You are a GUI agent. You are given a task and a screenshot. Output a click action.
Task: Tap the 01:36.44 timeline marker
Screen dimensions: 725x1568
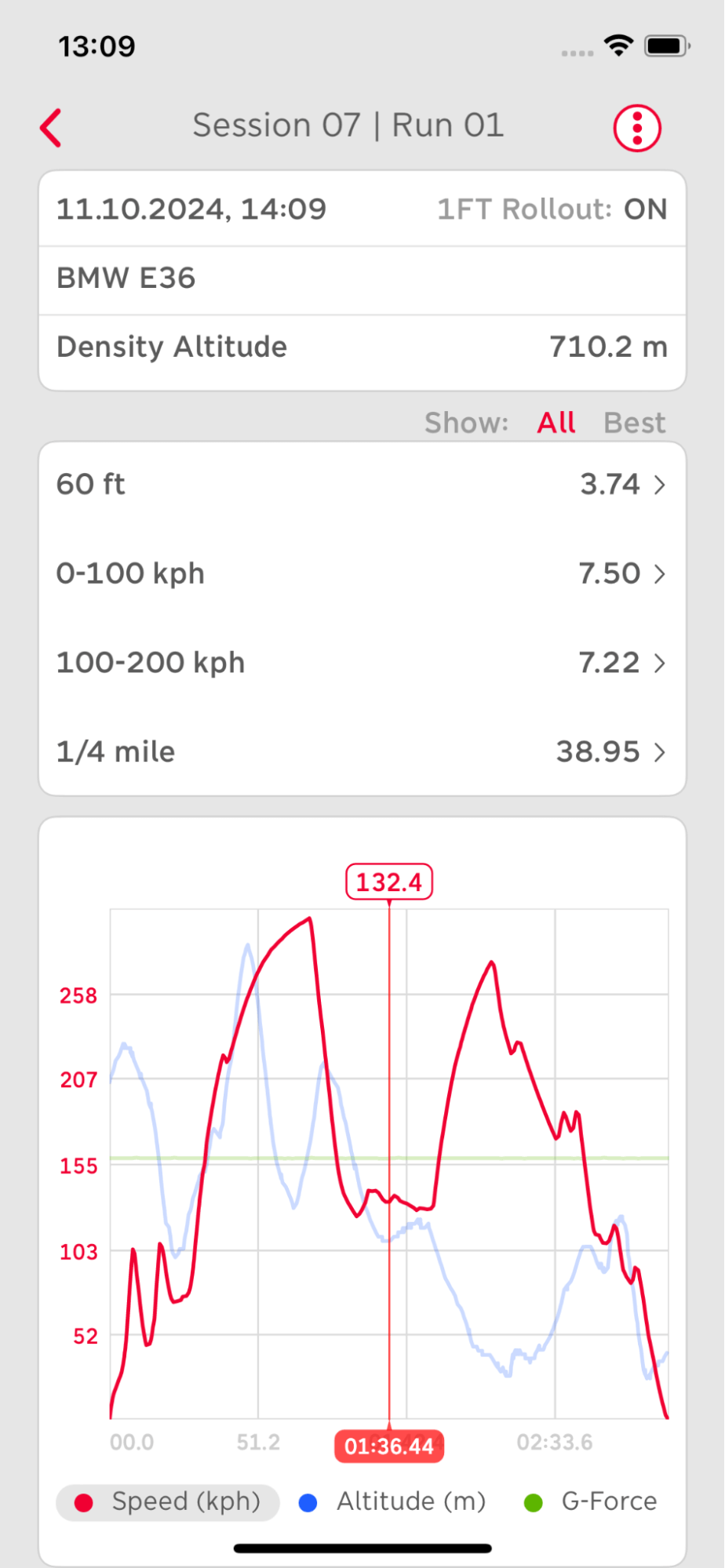pos(389,1446)
